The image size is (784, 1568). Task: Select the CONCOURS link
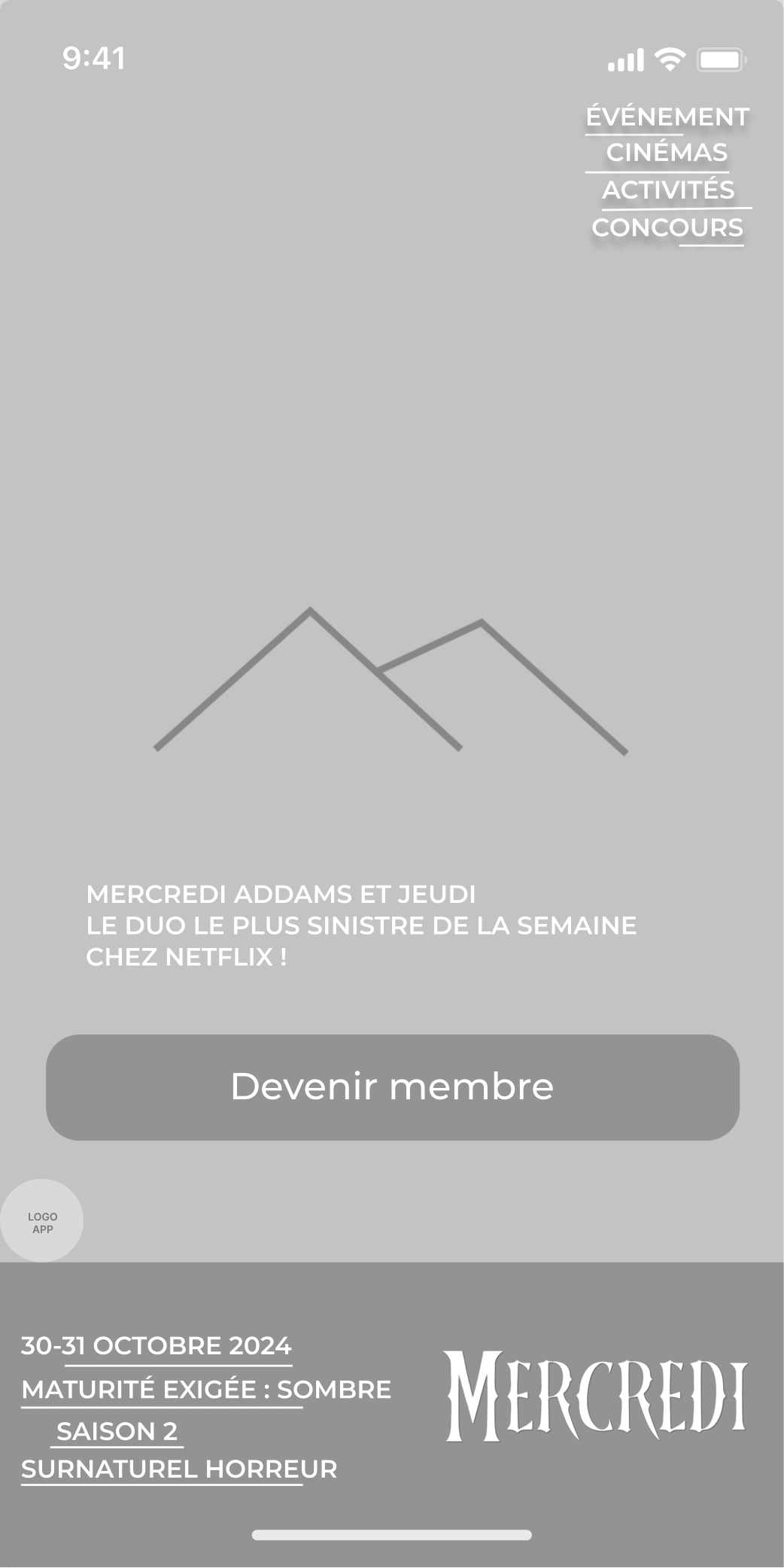point(667,227)
